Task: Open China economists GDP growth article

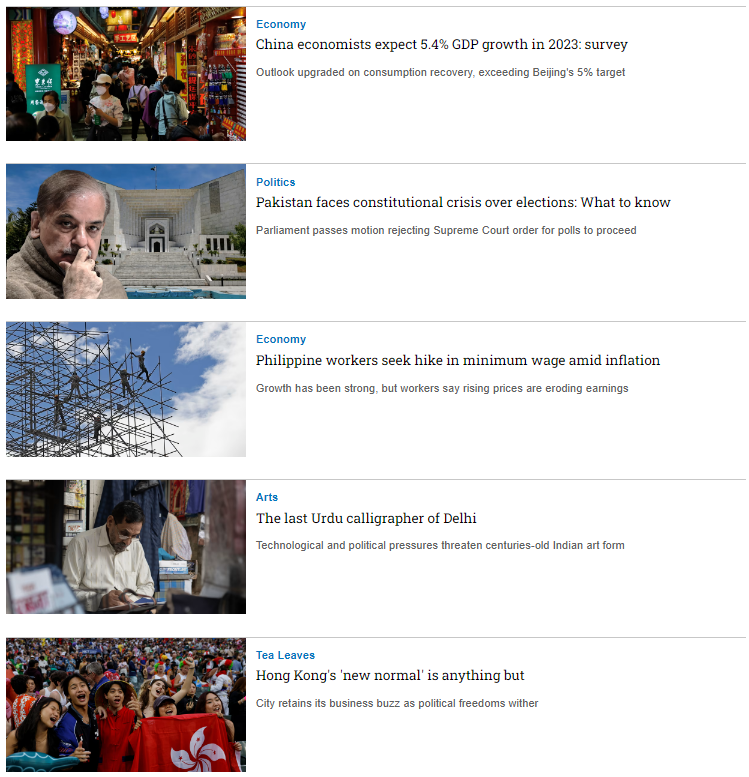Action: [x=441, y=45]
